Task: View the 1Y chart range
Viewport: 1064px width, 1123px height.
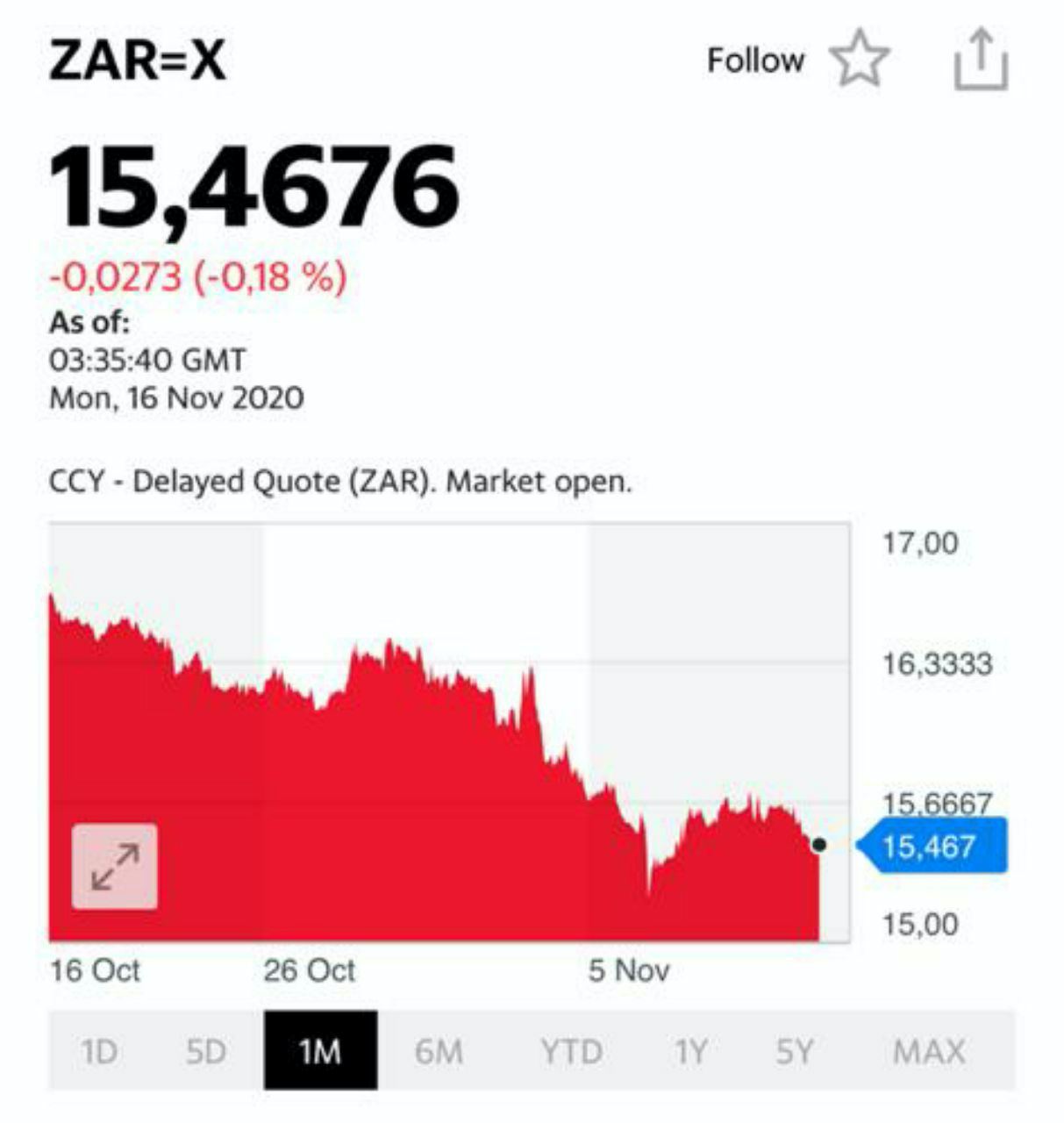Action: (690, 1051)
